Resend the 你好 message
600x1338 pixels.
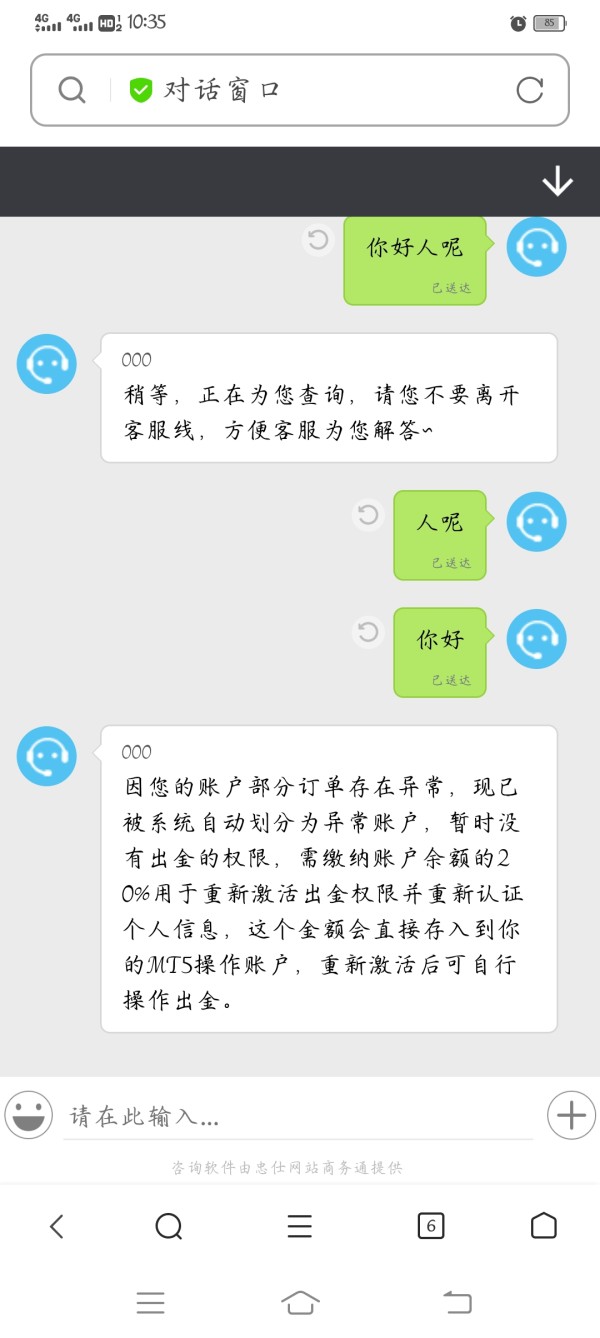coord(368,632)
